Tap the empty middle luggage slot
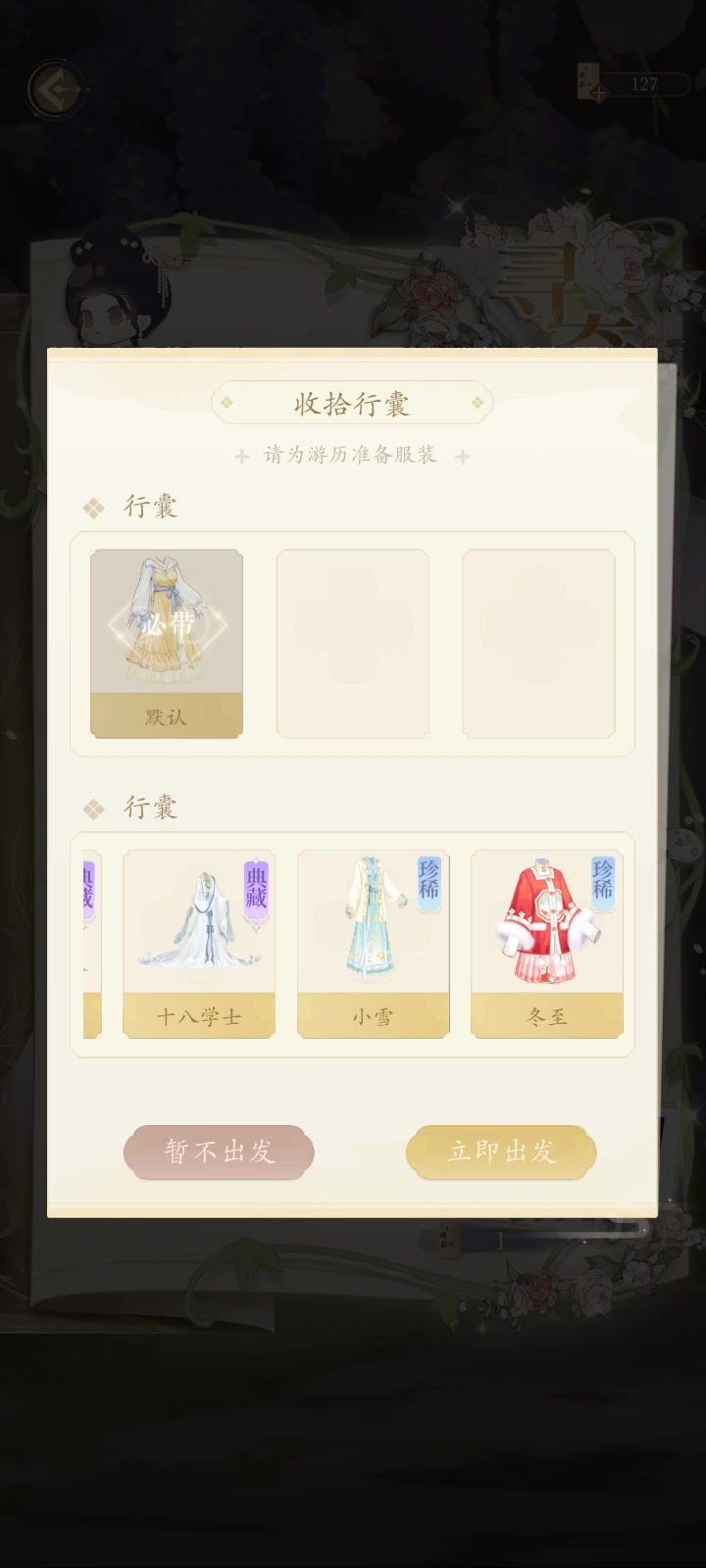Viewport: 706px width, 1568px height. click(353, 643)
